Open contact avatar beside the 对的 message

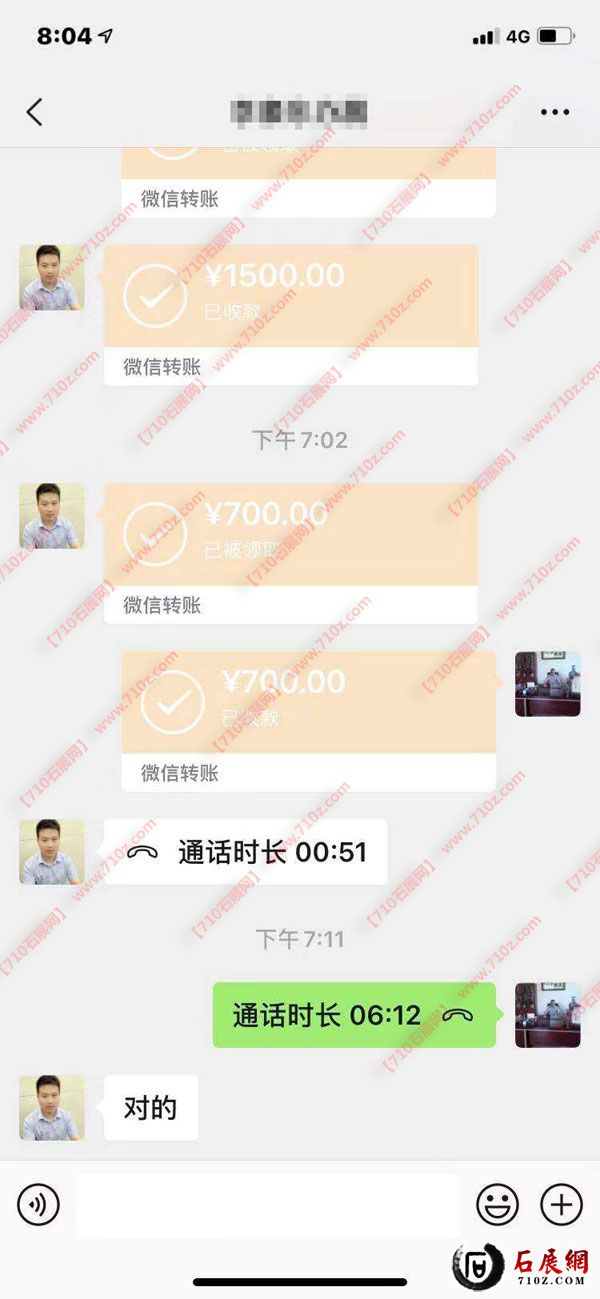pos(52,1108)
